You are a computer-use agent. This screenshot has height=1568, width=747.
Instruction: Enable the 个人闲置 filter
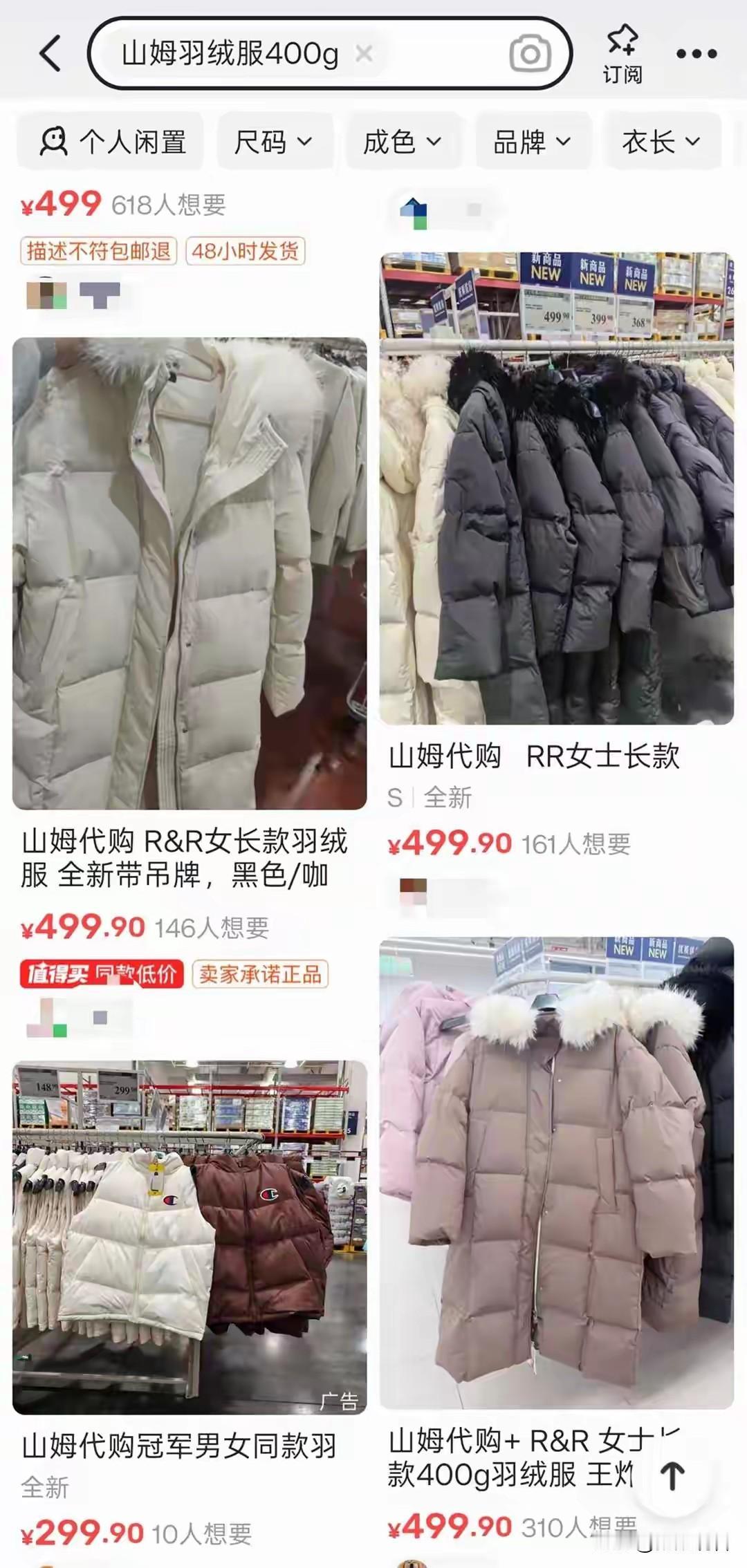112,141
